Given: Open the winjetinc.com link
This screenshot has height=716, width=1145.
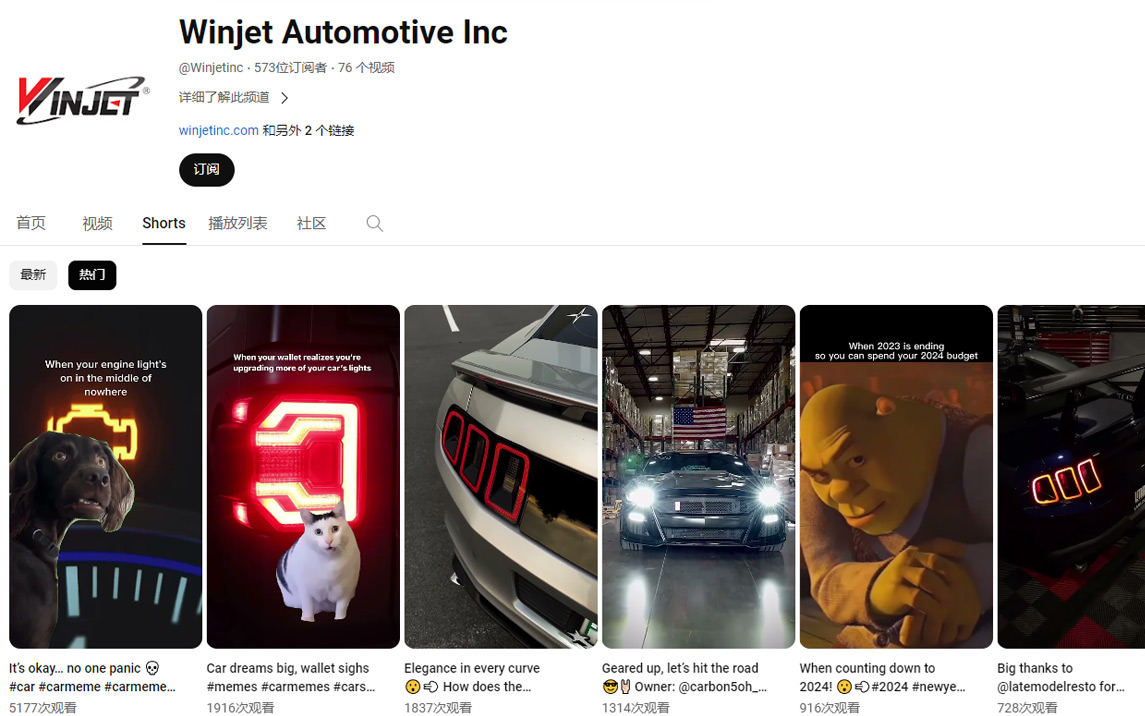Looking at the screenshot, I should pyautogui.click(x=218, y=130).
